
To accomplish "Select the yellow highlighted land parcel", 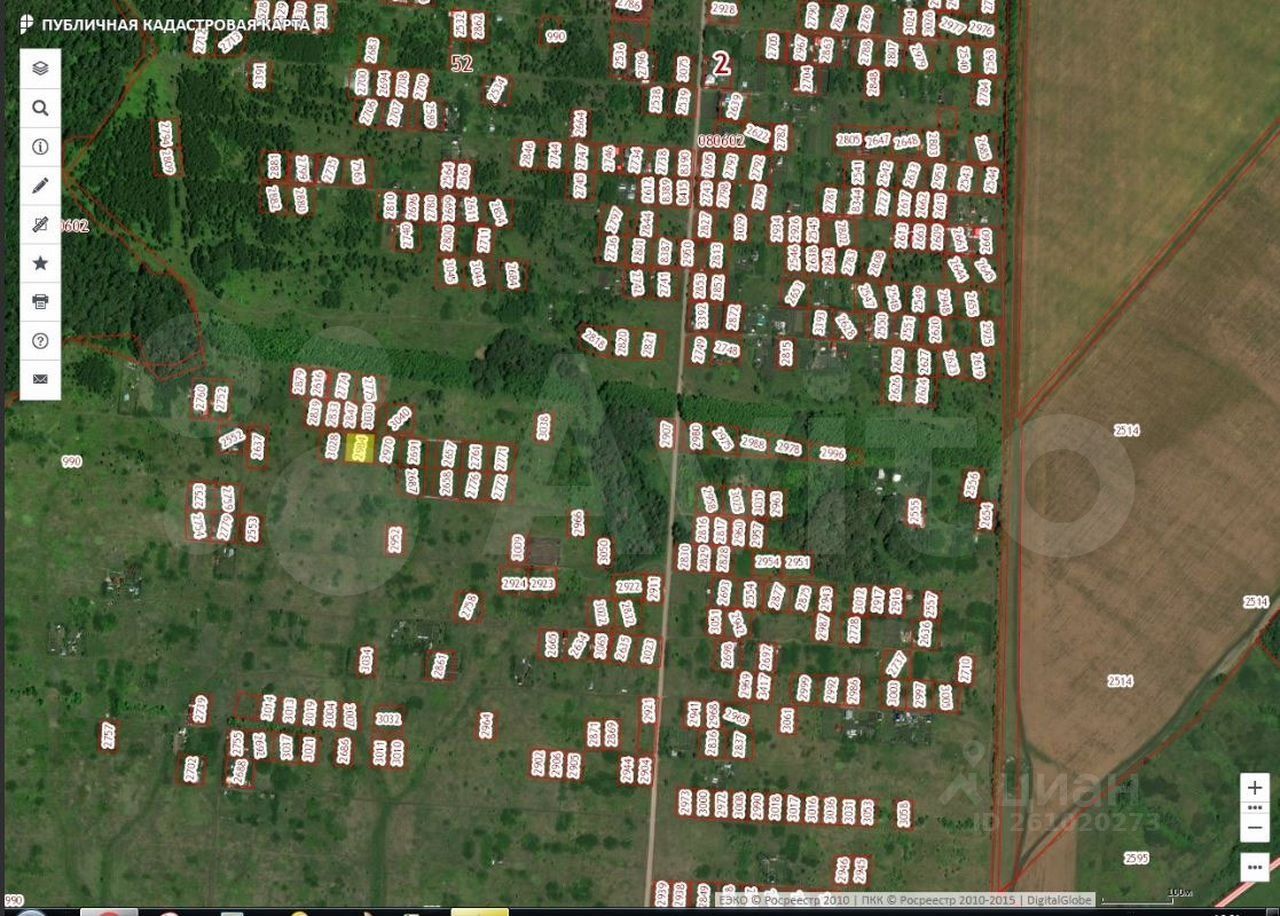I will click(x=359, y=449).
